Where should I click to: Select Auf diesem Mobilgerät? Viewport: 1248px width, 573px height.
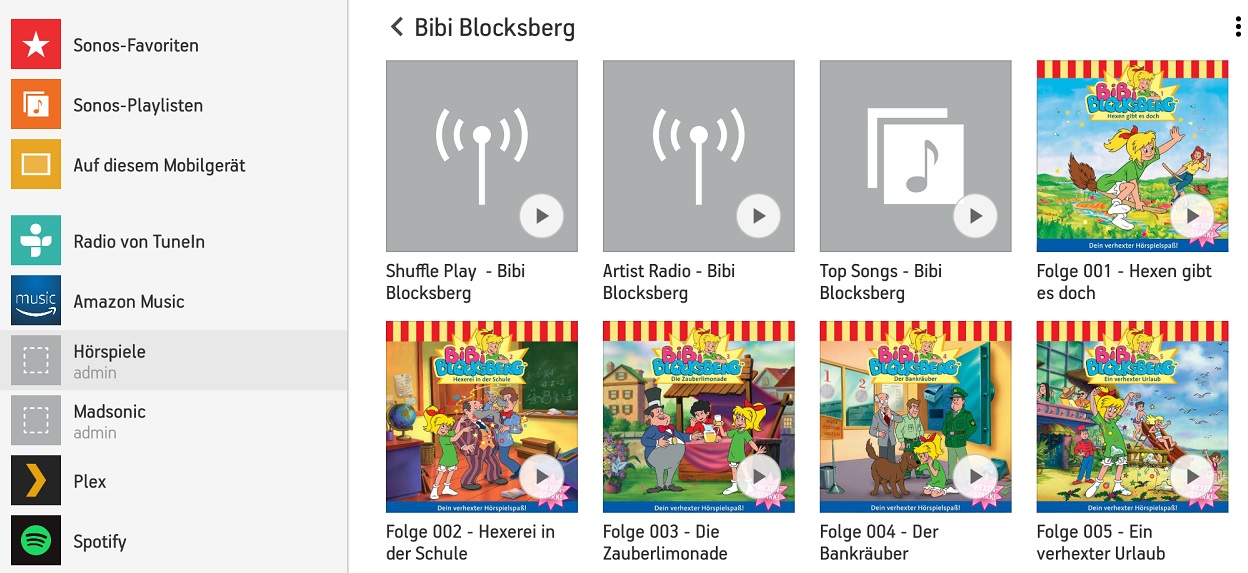[158, 165]
